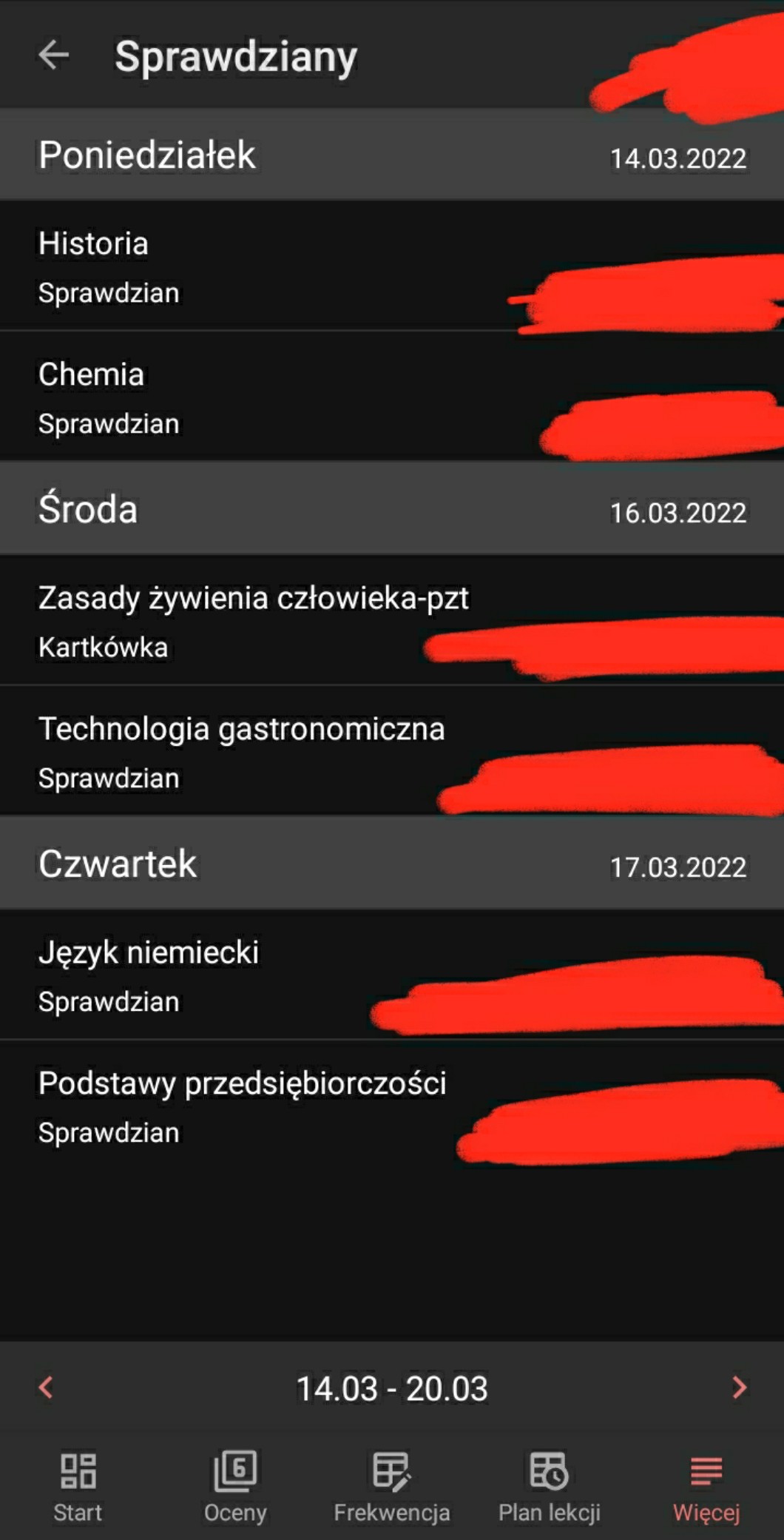
Task: Tap the 14.03 - 20.03 week range
Action: 392,1388
